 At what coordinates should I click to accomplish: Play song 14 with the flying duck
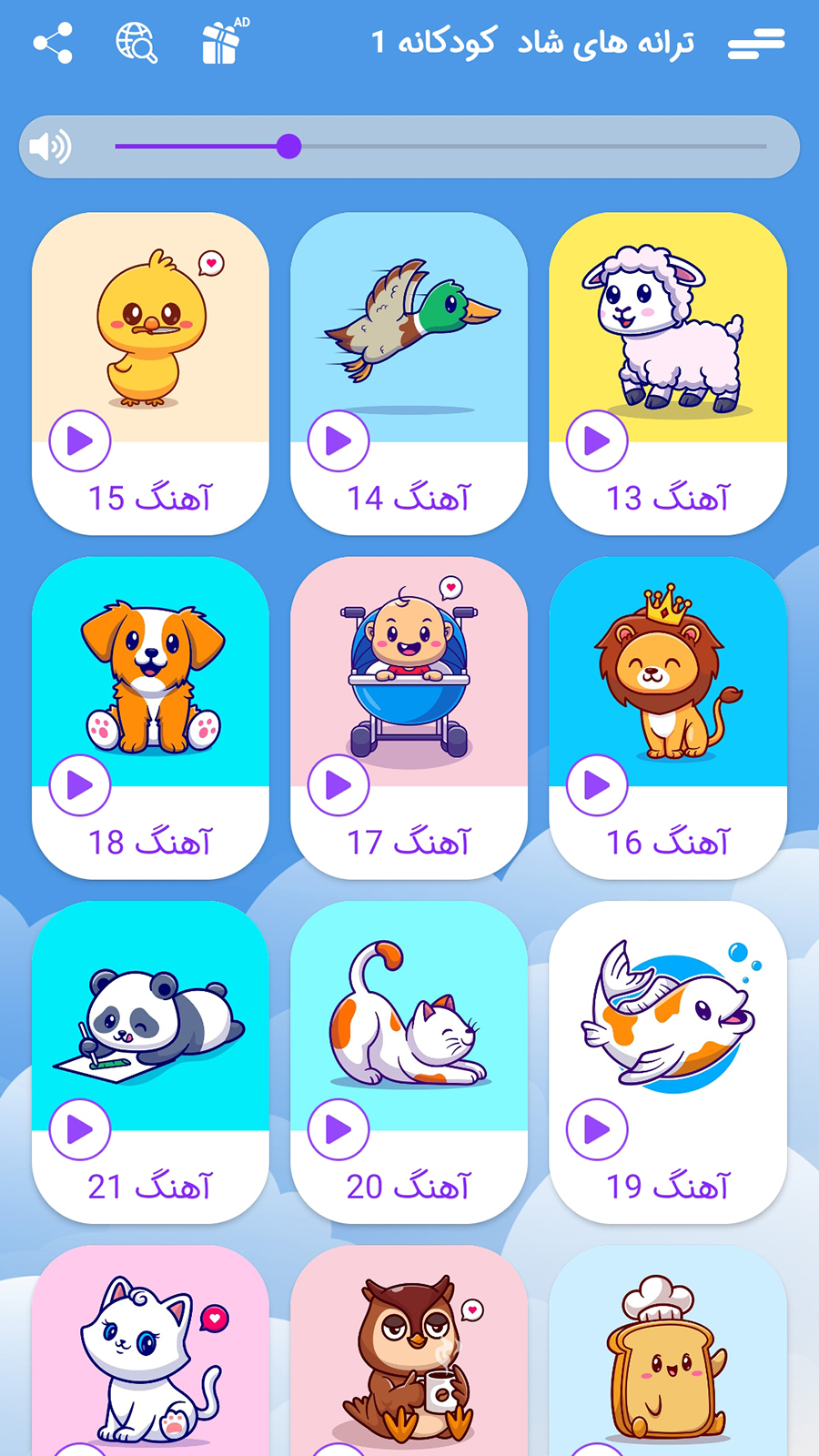pos(339,441)
